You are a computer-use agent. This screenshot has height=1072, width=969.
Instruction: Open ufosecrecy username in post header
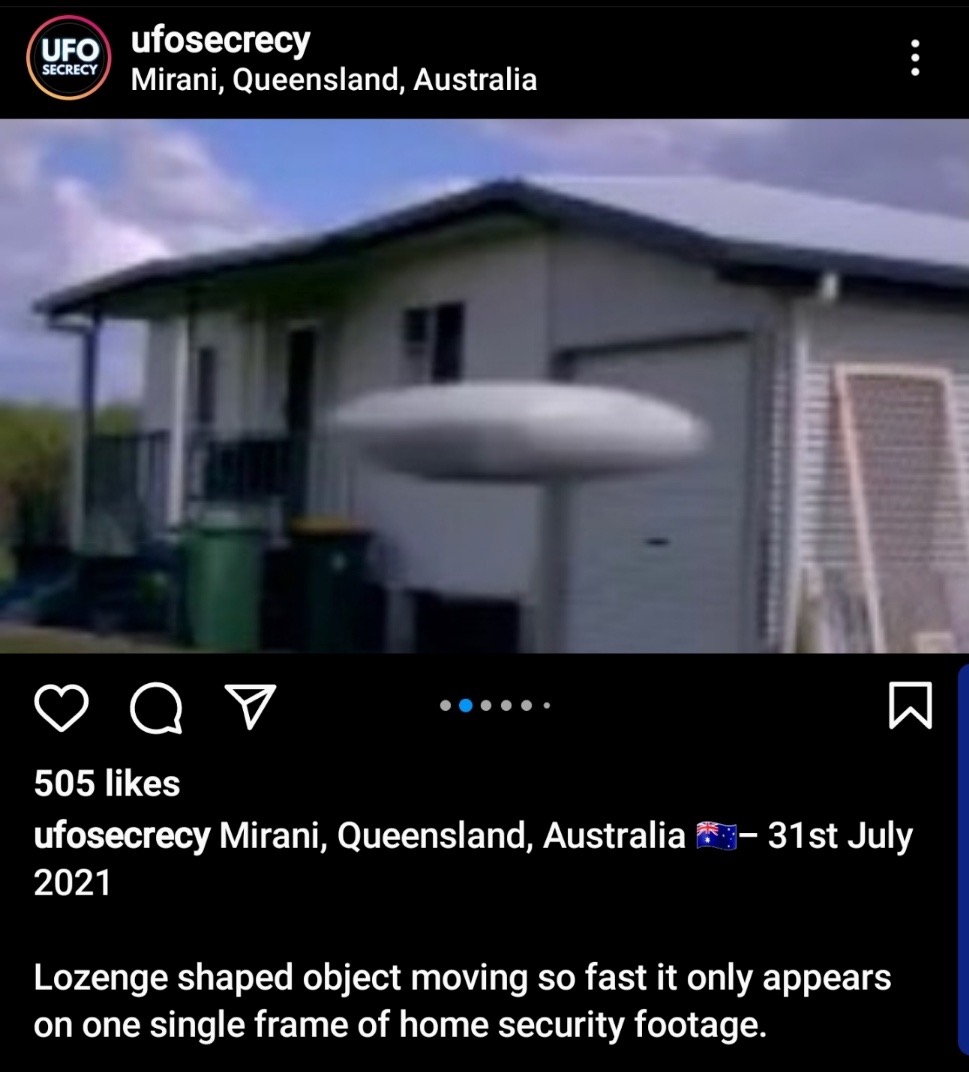pos(220,40)
